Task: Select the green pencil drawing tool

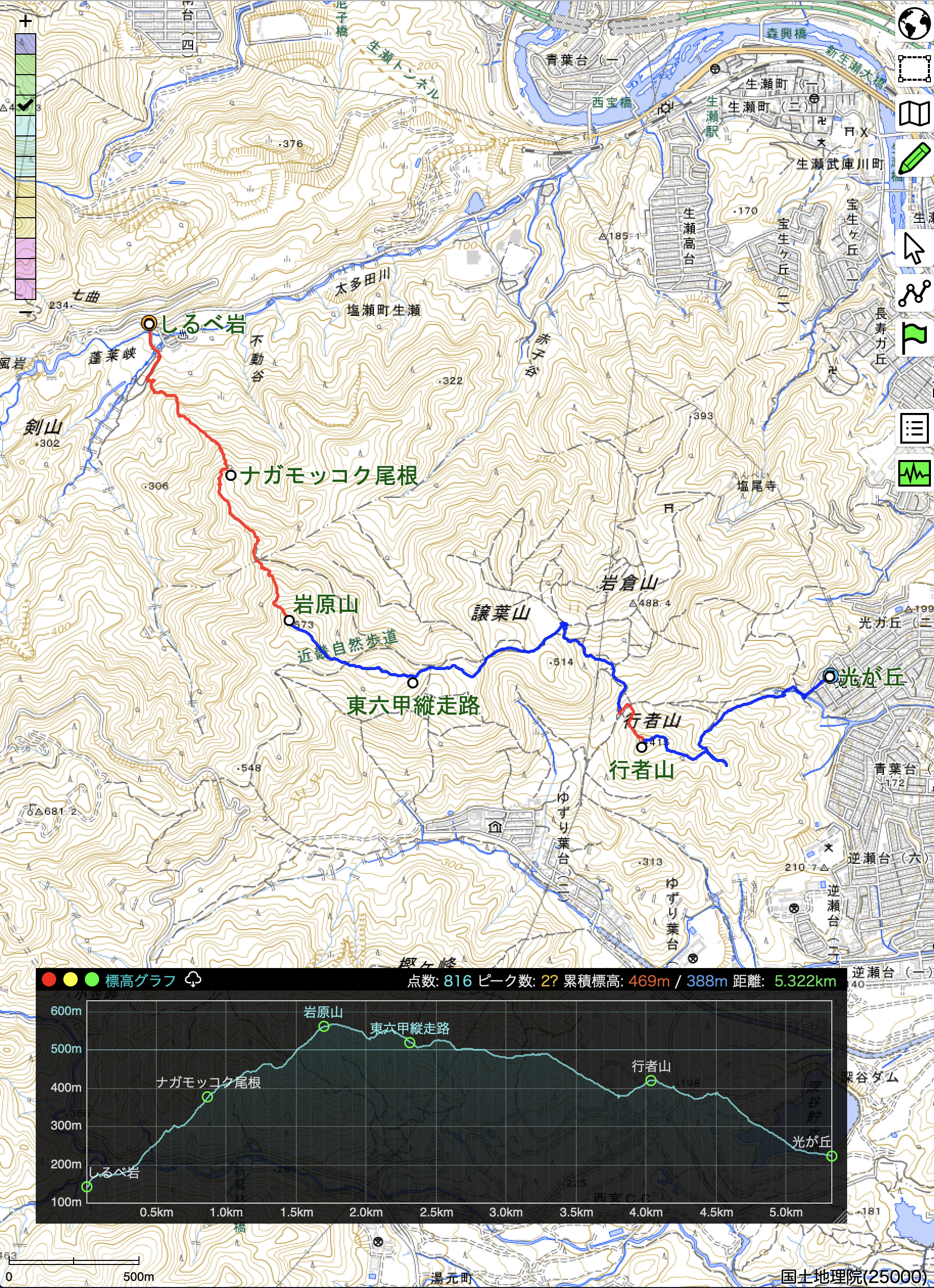Action: [x=914, y=158]
